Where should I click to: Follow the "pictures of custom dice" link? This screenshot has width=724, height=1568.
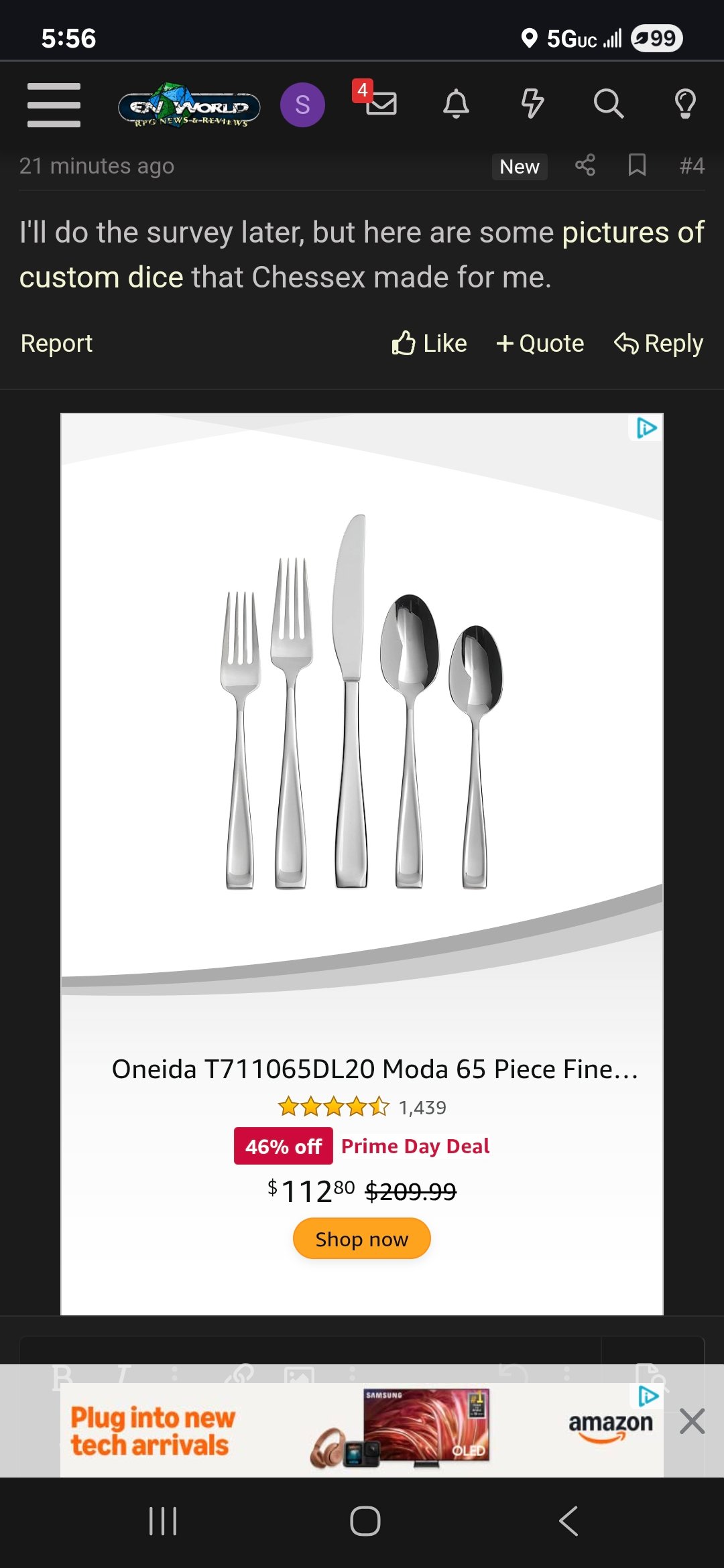(x=631, y=233)
